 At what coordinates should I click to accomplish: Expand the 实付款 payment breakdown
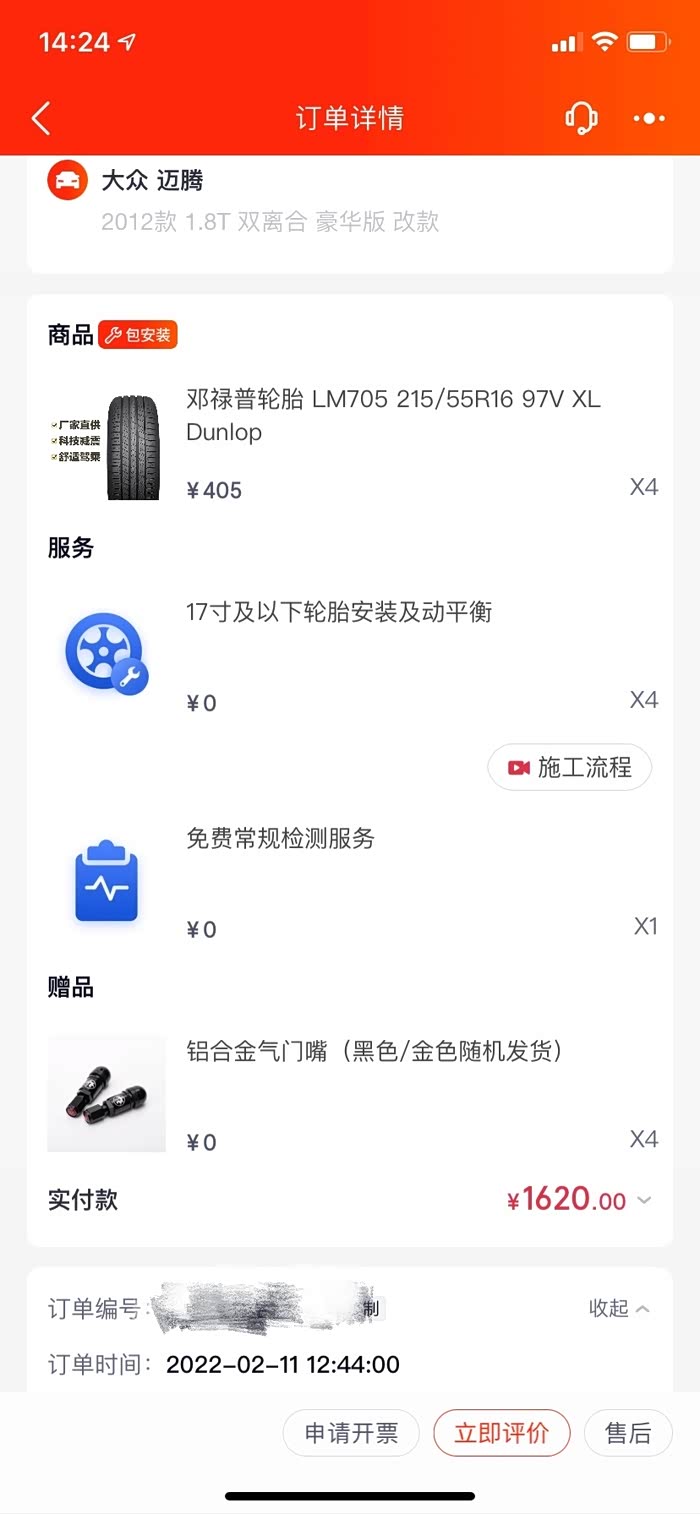[x=644, y=1200]
